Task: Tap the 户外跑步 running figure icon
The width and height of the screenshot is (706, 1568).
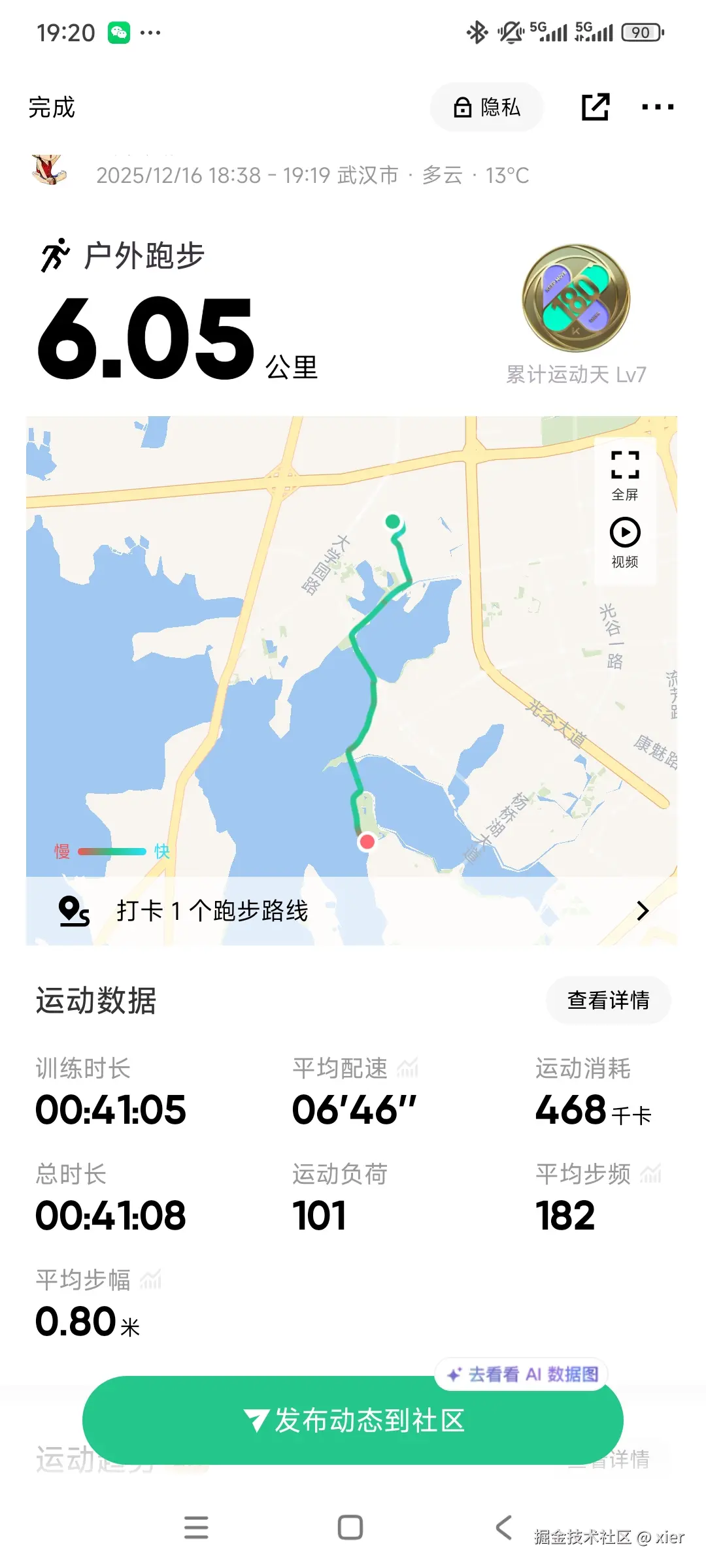Action: [56, 255]
